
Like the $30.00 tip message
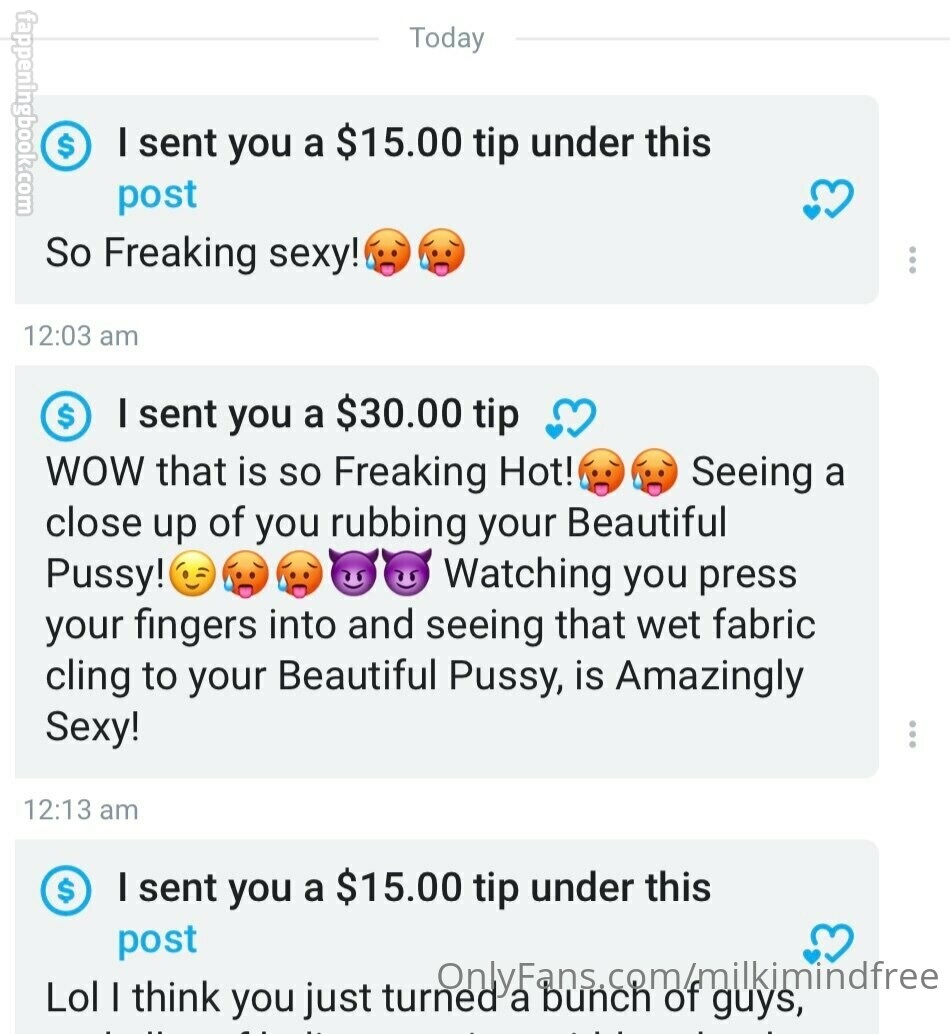click(570, 418)
